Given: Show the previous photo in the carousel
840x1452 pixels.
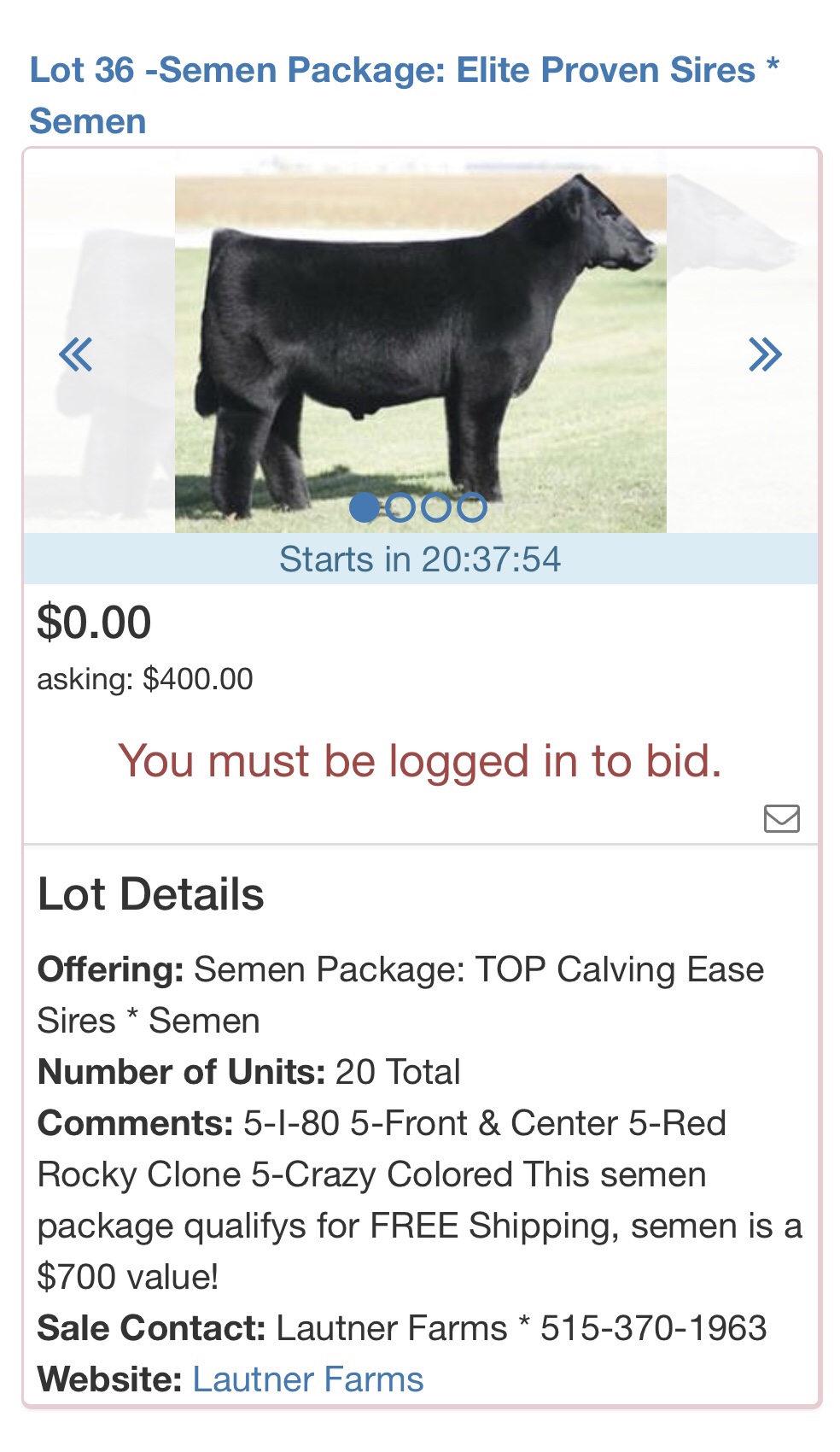Looking at the screenshot, I should click(x=75, y=354).
